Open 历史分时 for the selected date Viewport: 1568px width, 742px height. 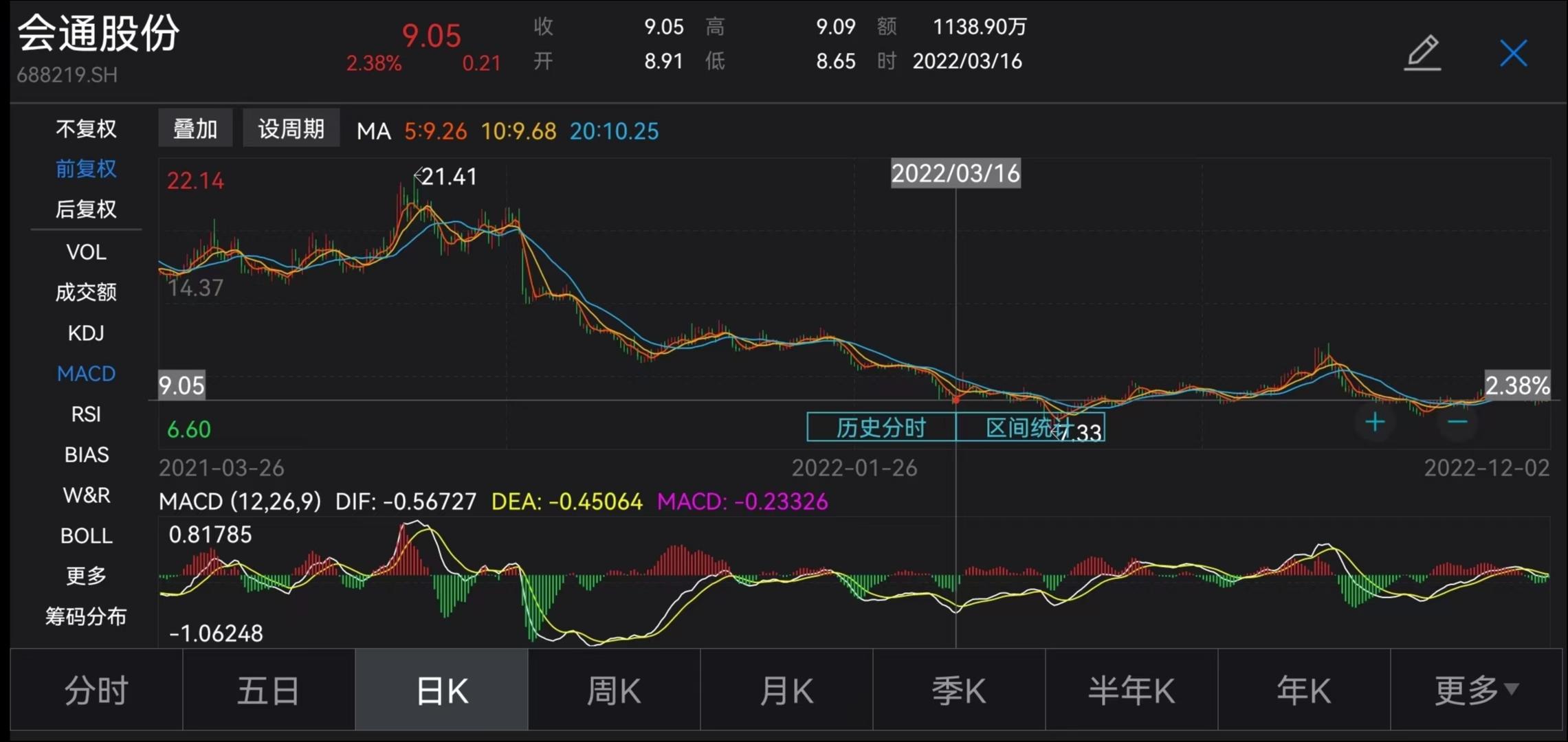point(881,427)
